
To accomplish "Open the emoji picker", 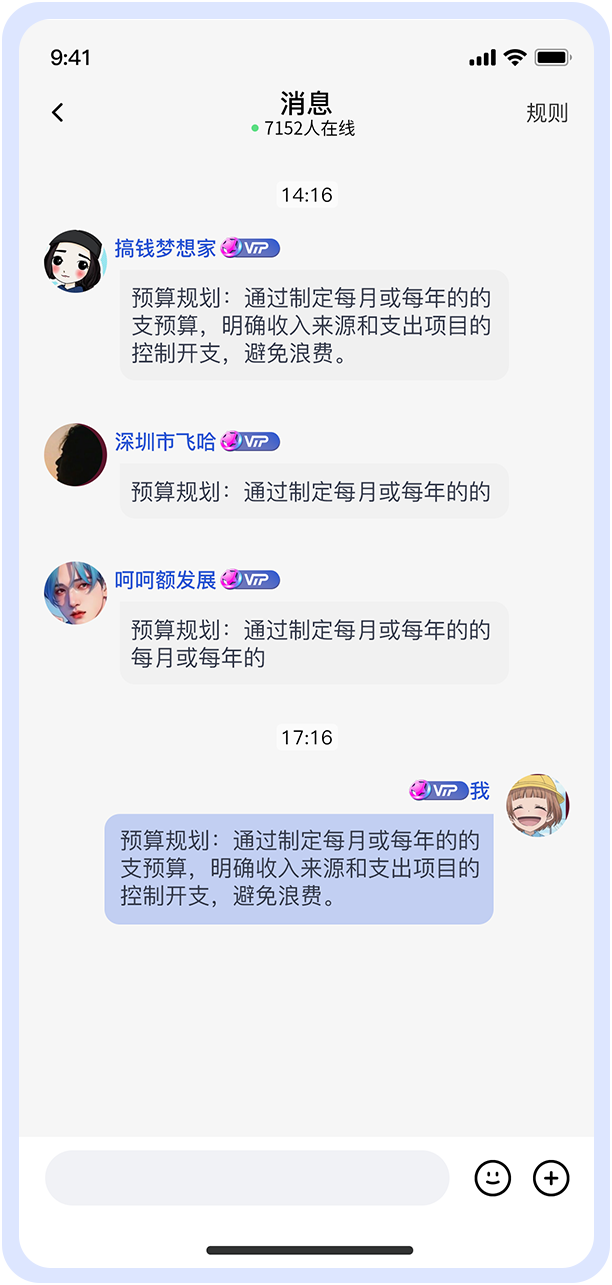I will (x=492, y=1178).
